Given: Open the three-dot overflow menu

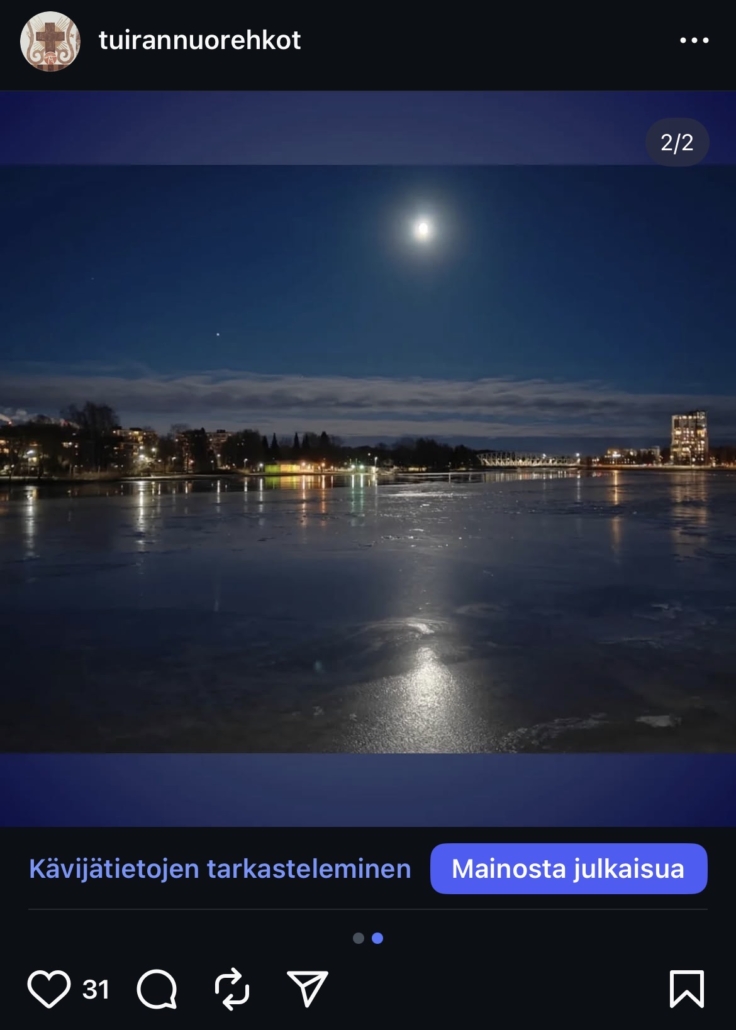Looking at the screenshot, I should click(x=693, y=40).
